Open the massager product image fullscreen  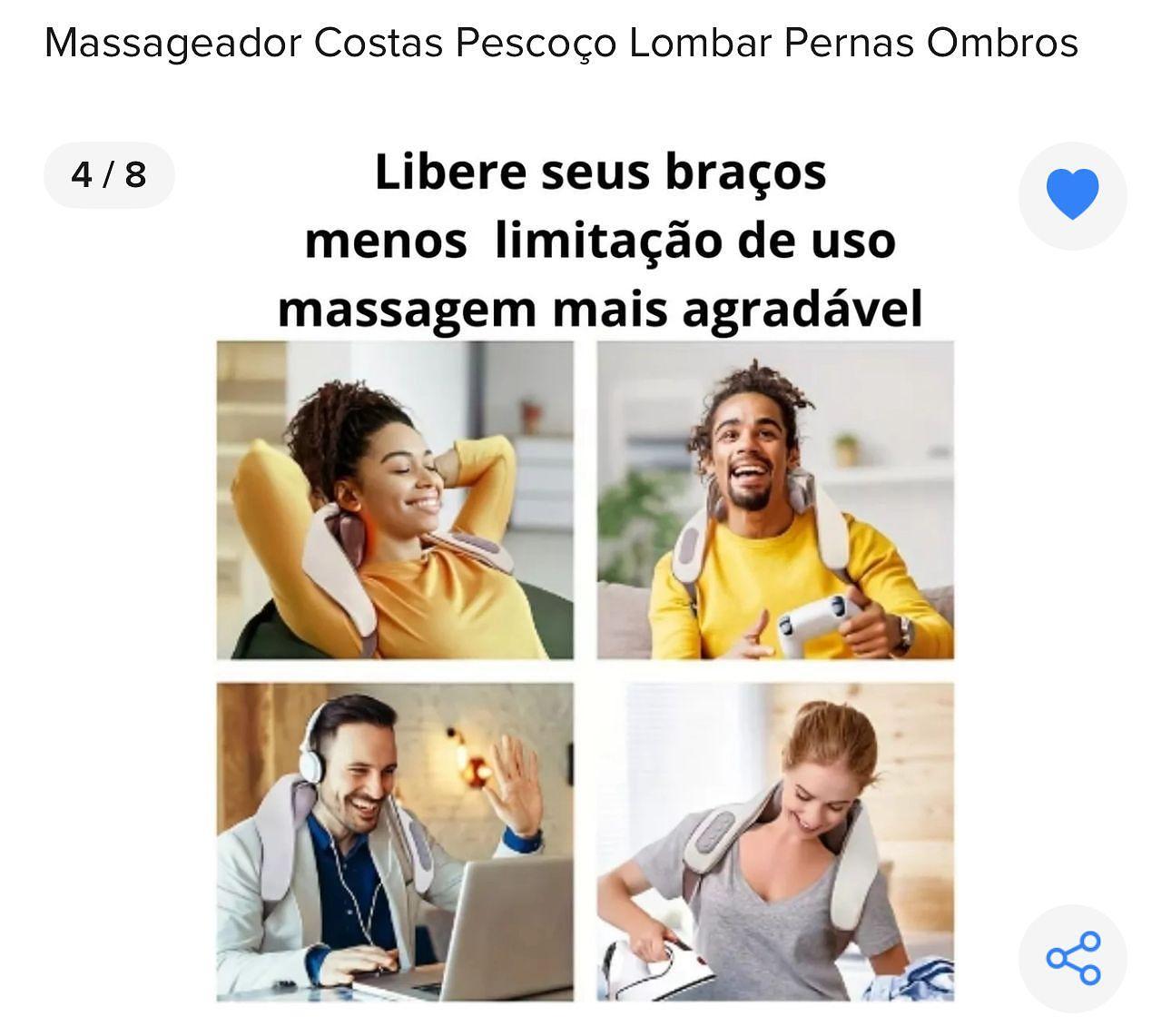(585, 581)
